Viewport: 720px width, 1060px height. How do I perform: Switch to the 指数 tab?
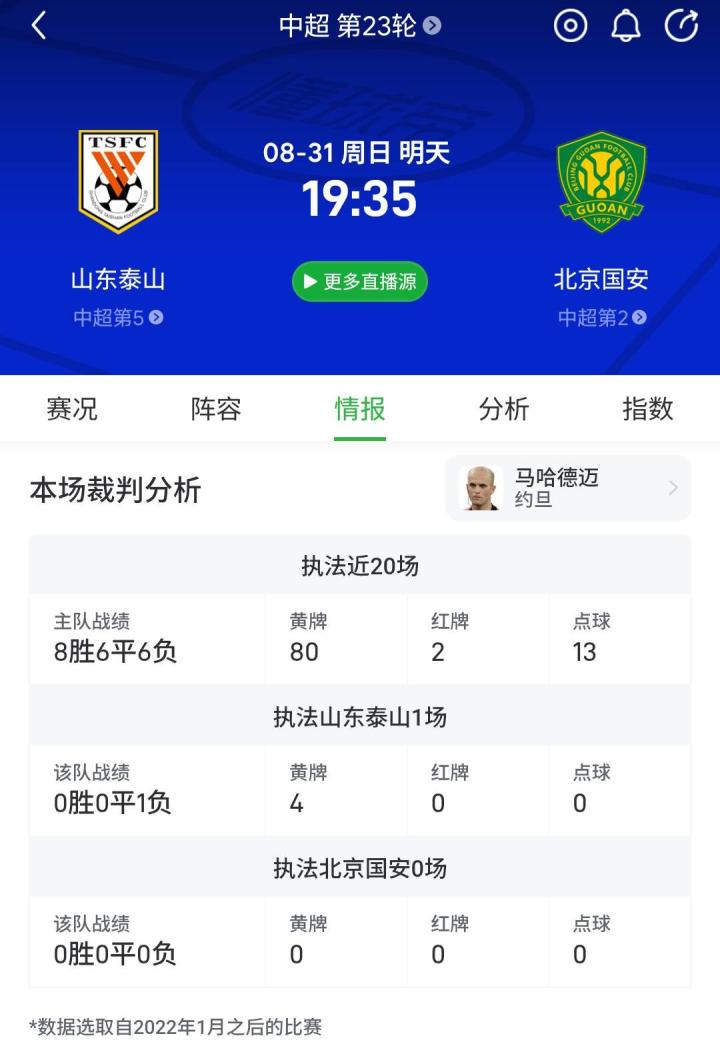click(648, 409)
